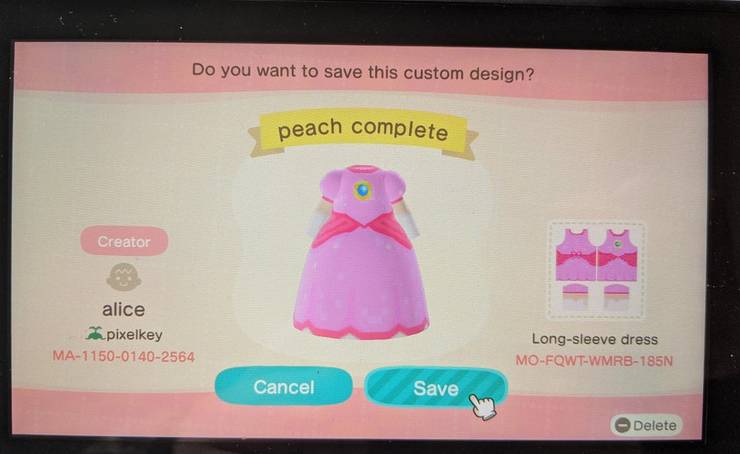Save the peach complete design
740x454 pixels.
434,388
